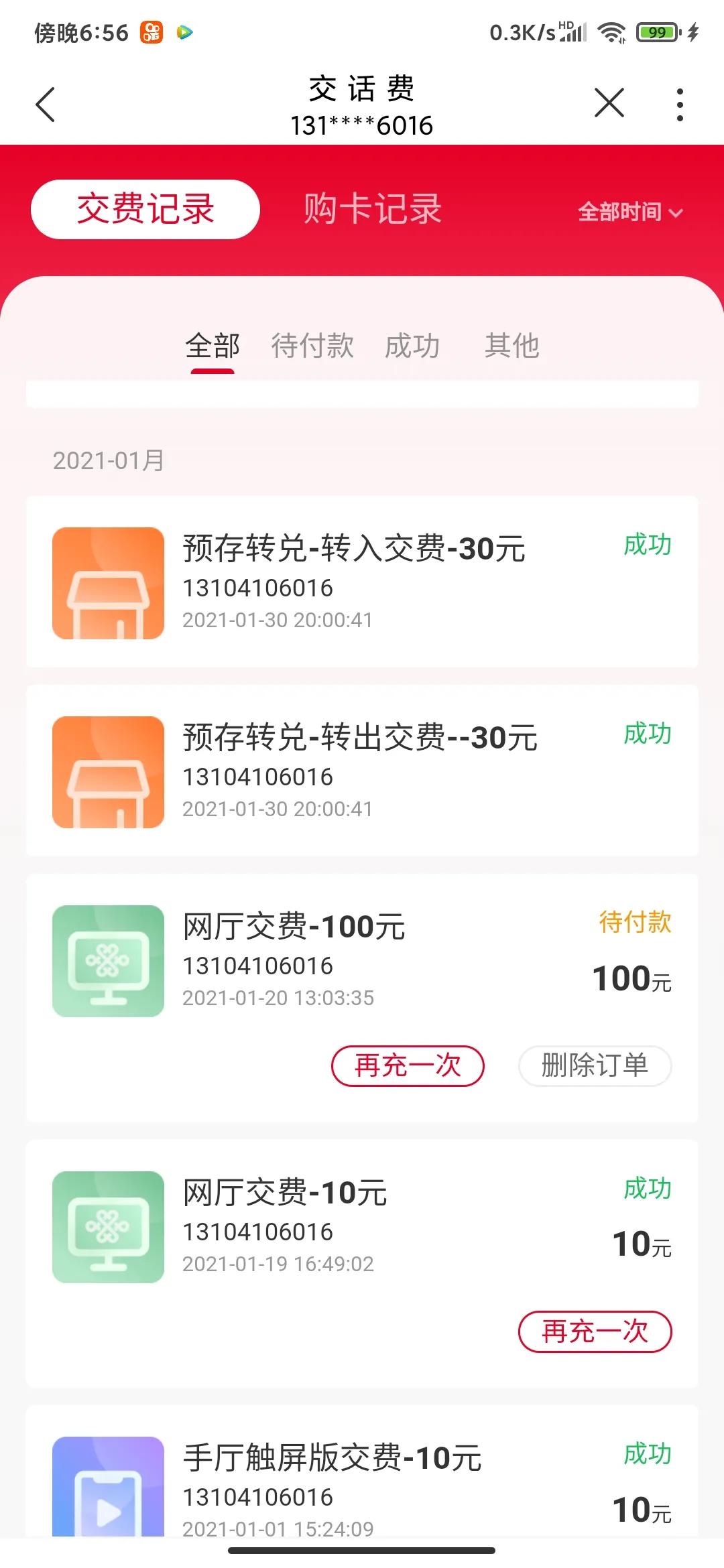This screenshot has height=1568, width=724.
Task: Tap the X to close the 交话费 page
Action: 609,104
